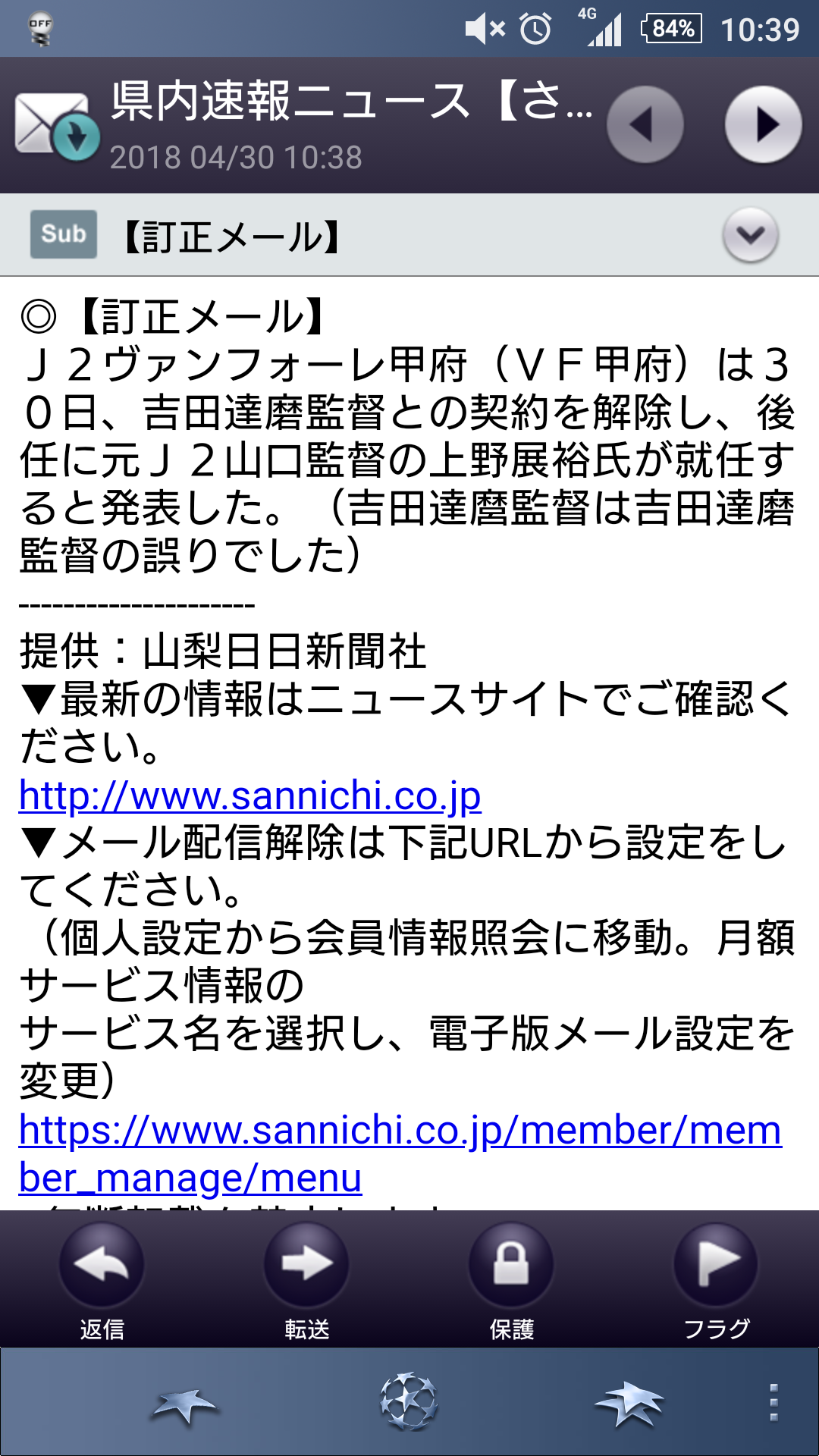Forward this email with 転送
Image resolution: width=819 pixels, height=1456 pixels.
pos(306,1281)
